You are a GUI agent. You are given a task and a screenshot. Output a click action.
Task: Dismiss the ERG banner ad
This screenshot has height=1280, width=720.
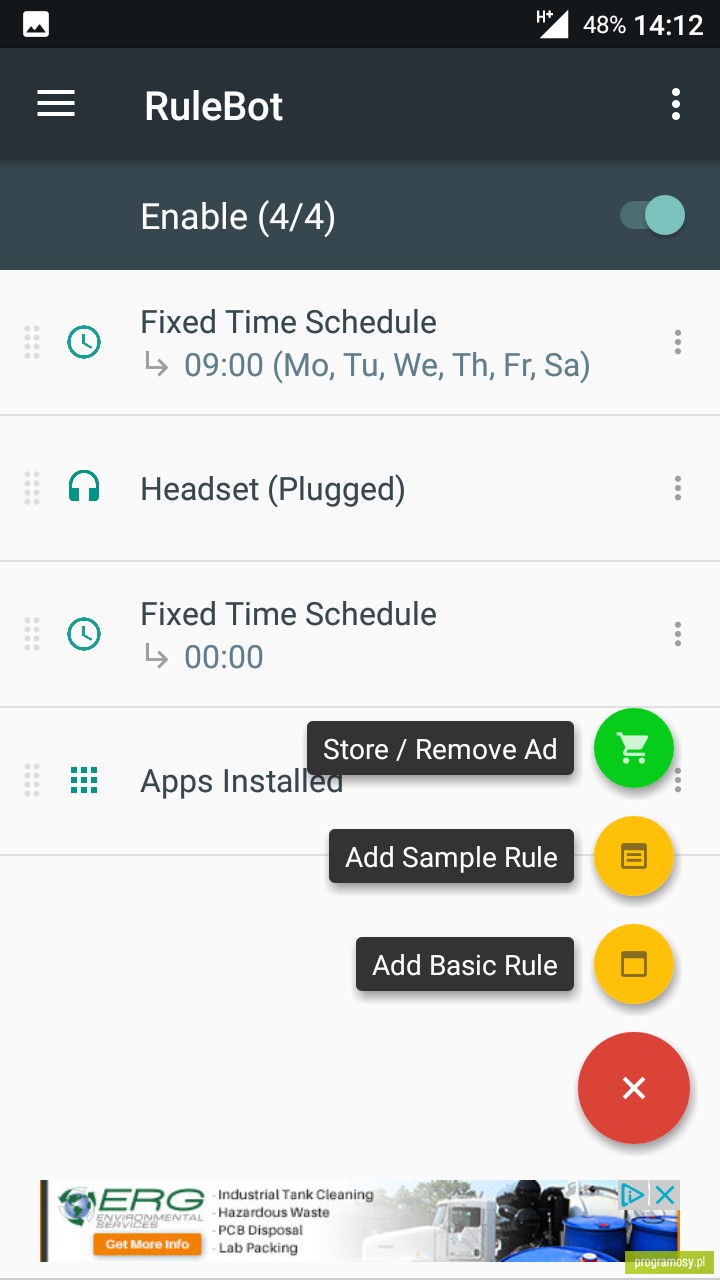click(x=665, y=1194)
